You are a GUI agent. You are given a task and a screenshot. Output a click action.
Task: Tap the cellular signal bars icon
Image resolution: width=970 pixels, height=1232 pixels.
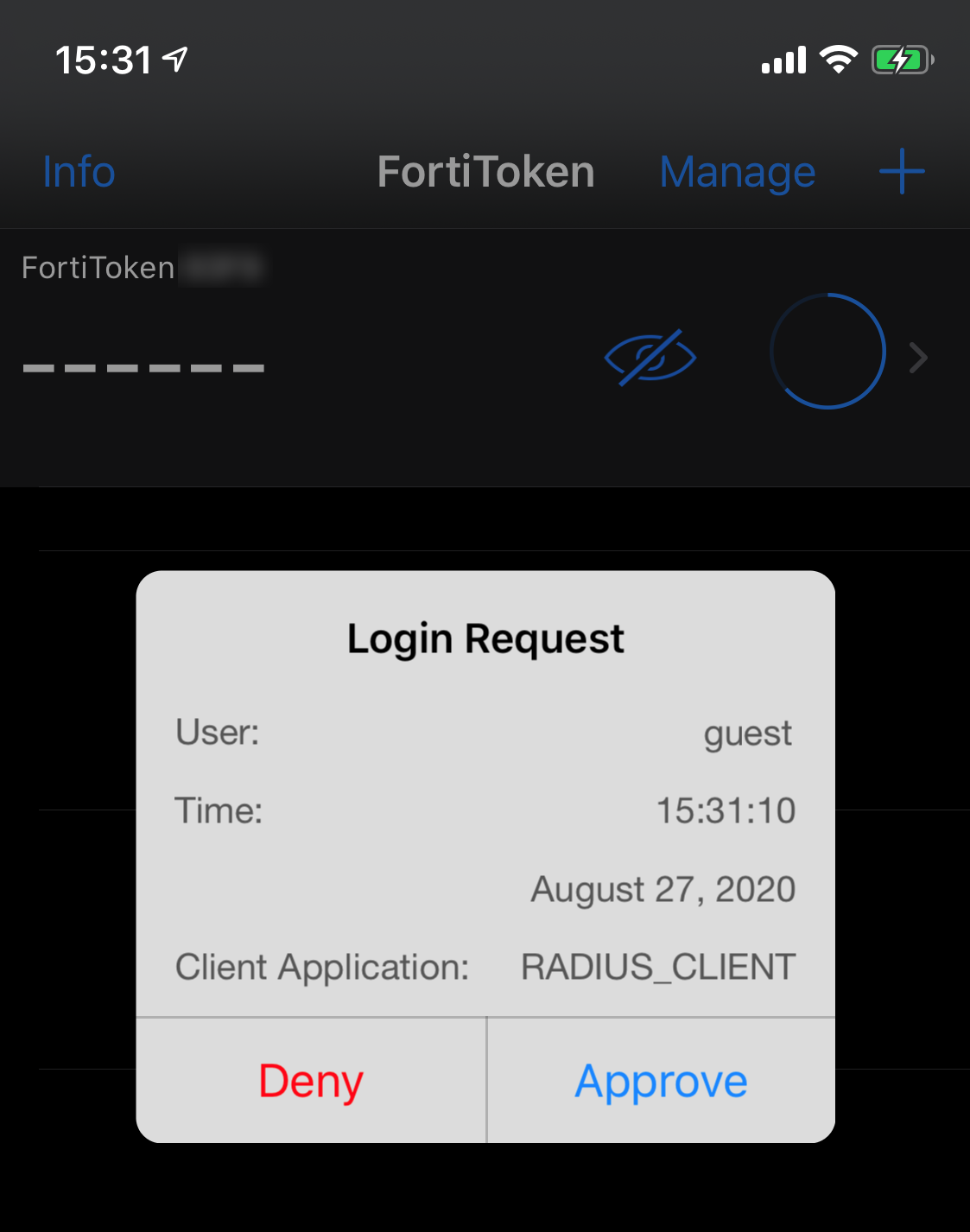point(783,59)
